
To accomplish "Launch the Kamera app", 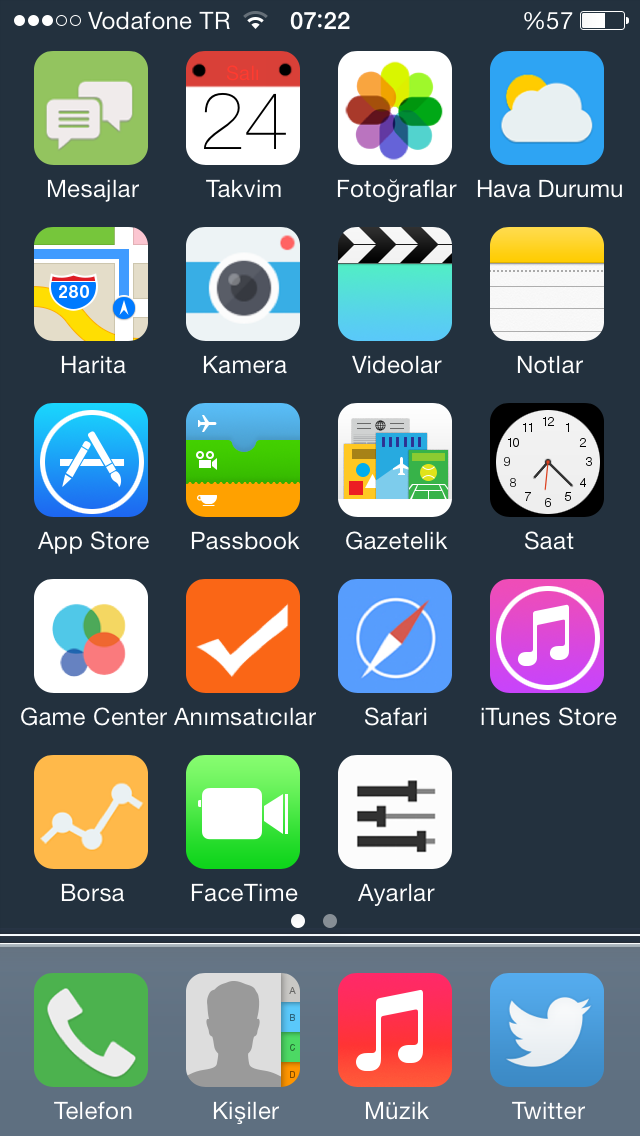I will (243, 284).
